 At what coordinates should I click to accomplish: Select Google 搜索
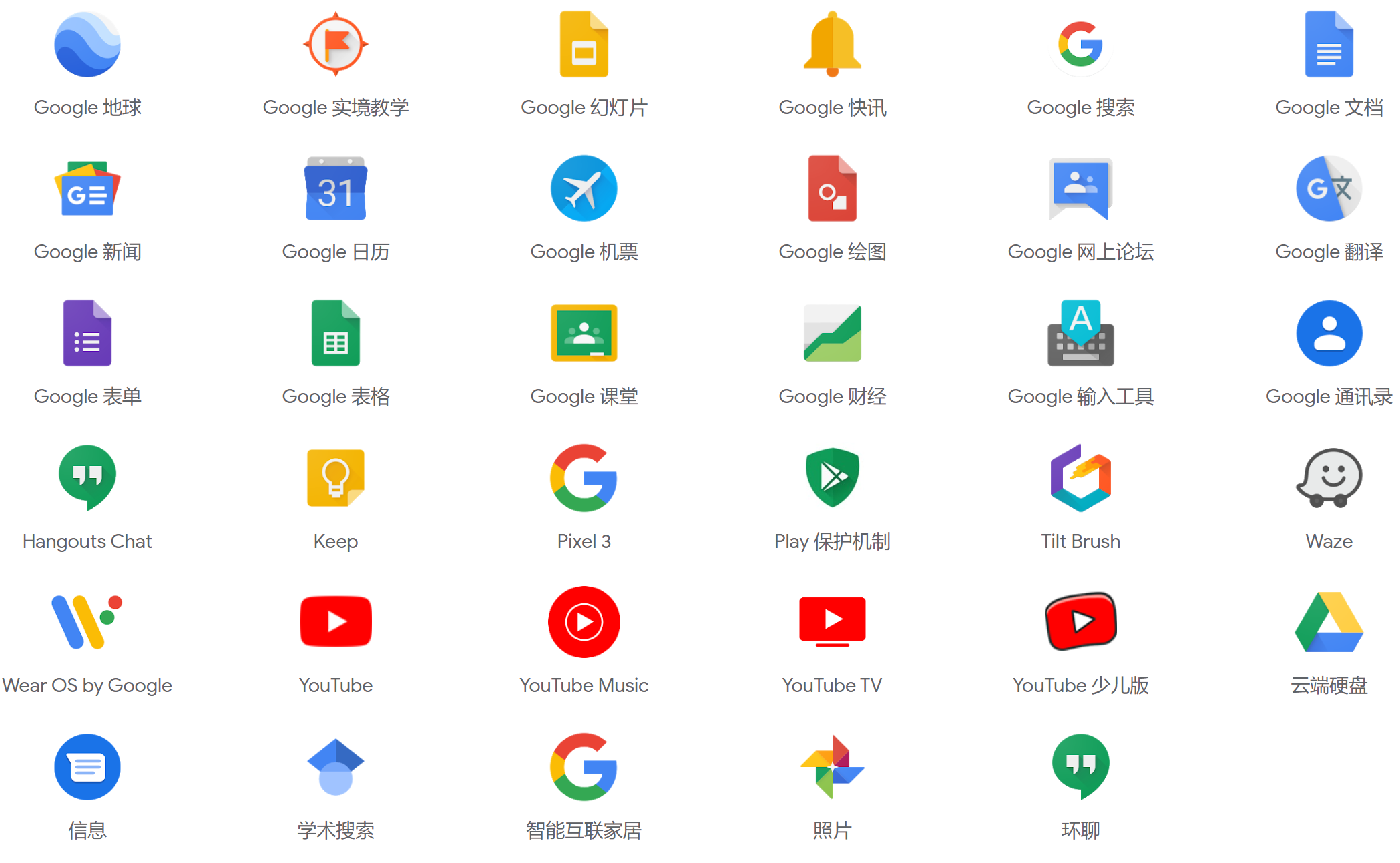pos(1080,45)
